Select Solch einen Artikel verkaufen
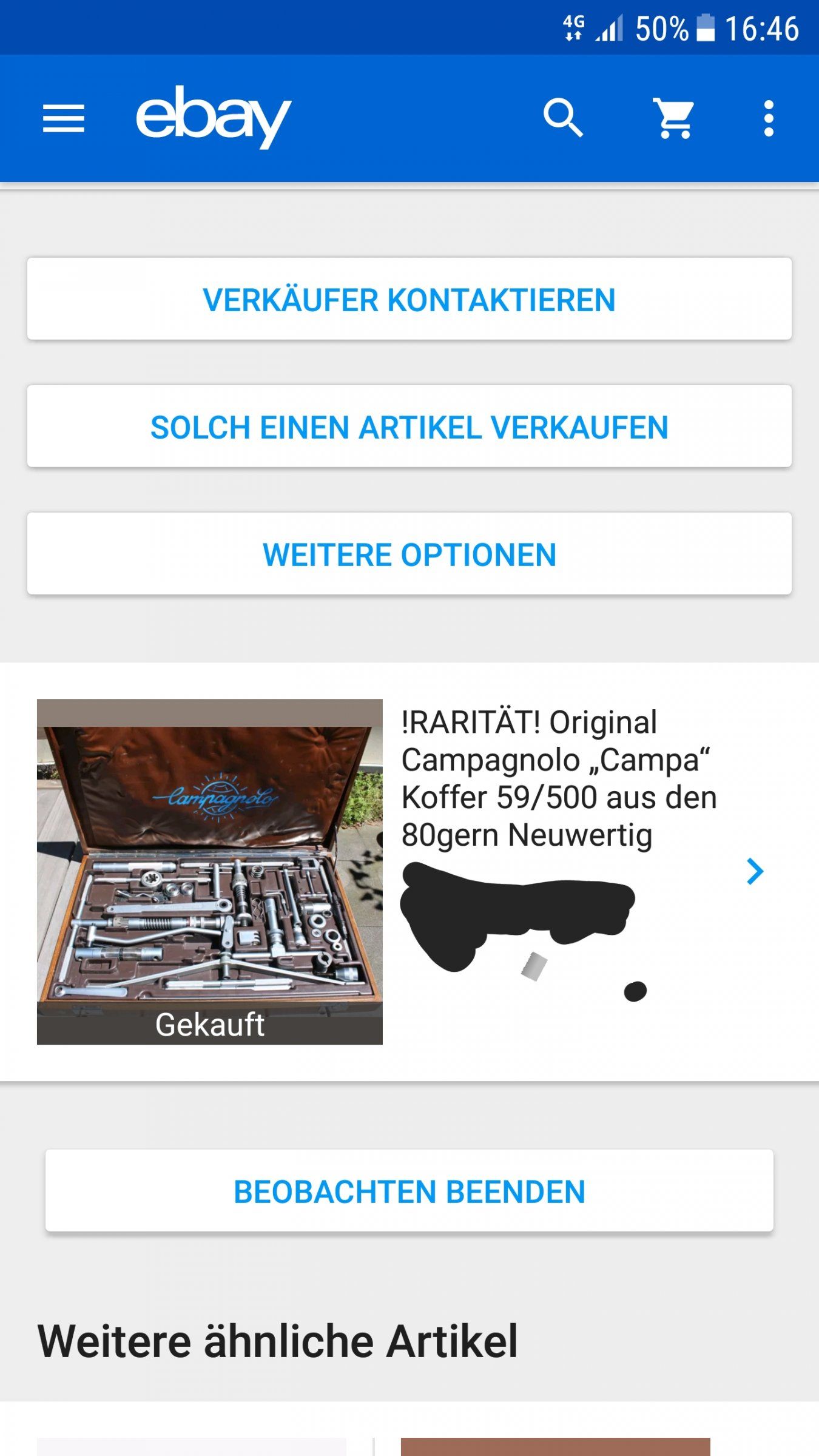819x1456 pixels. 409,426
